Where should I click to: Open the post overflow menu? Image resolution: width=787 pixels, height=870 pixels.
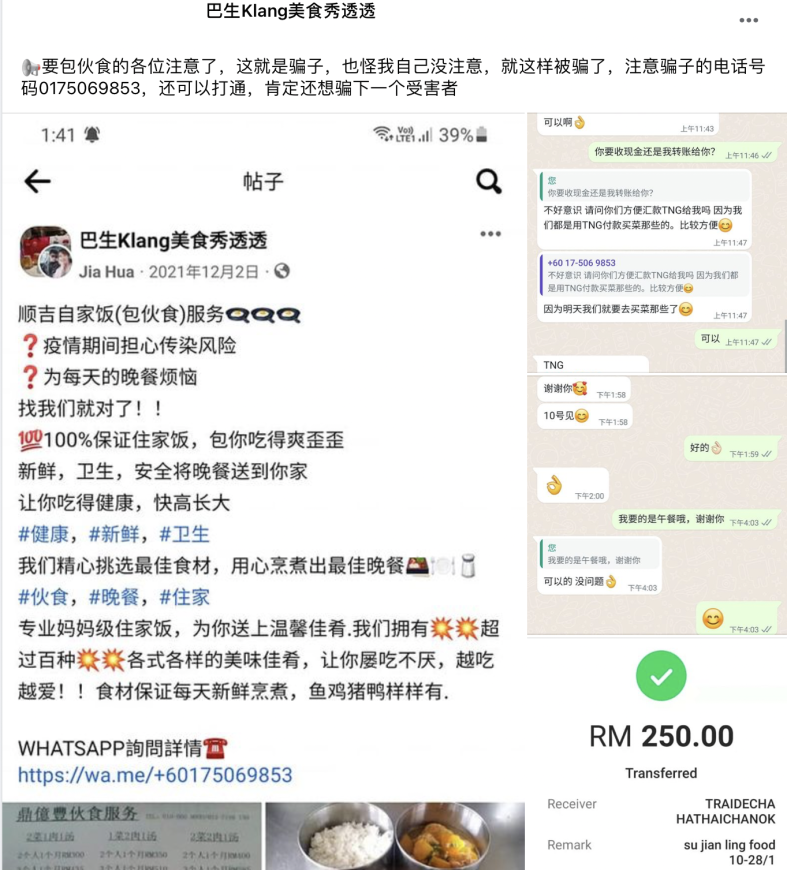(748, 20)
